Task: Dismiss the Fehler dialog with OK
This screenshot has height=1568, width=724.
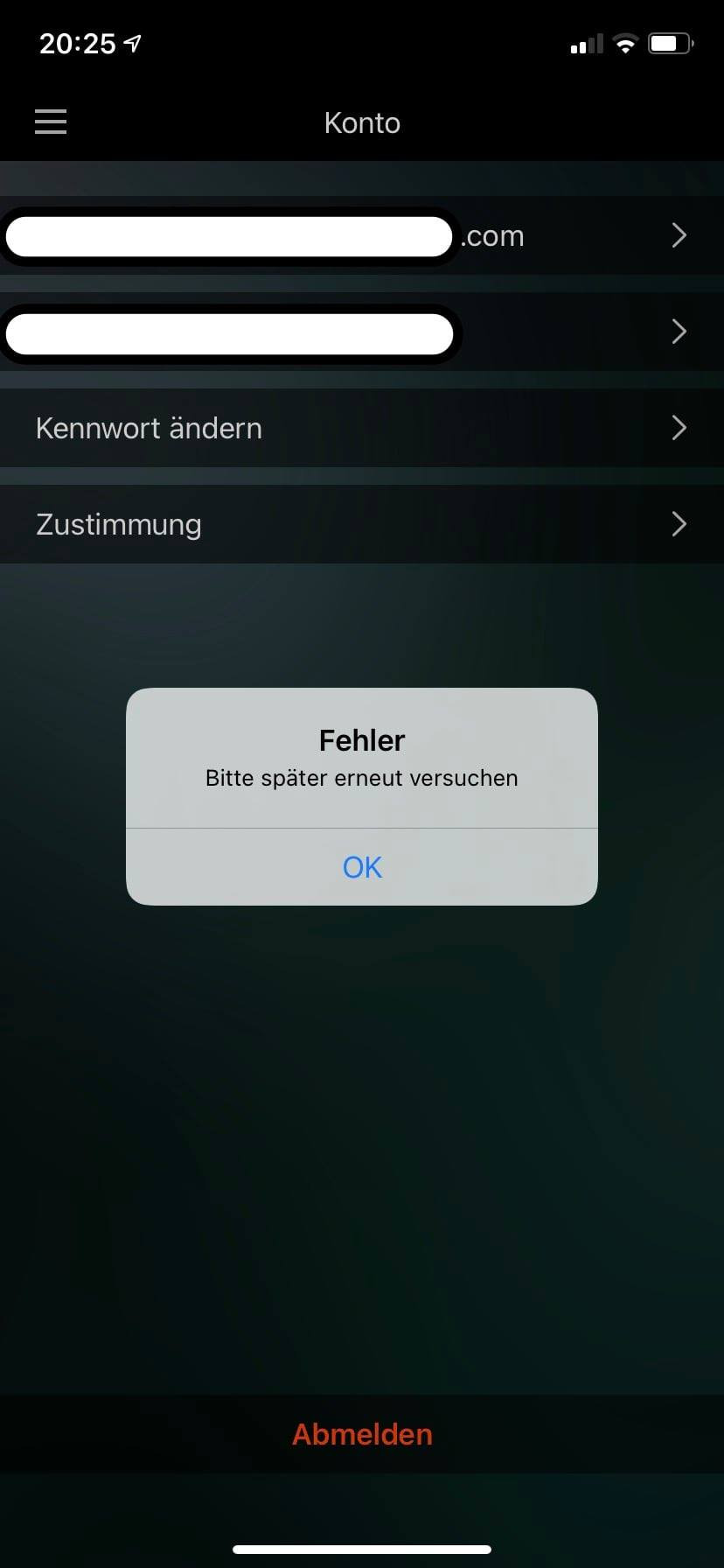Action: tap(362, 867)
